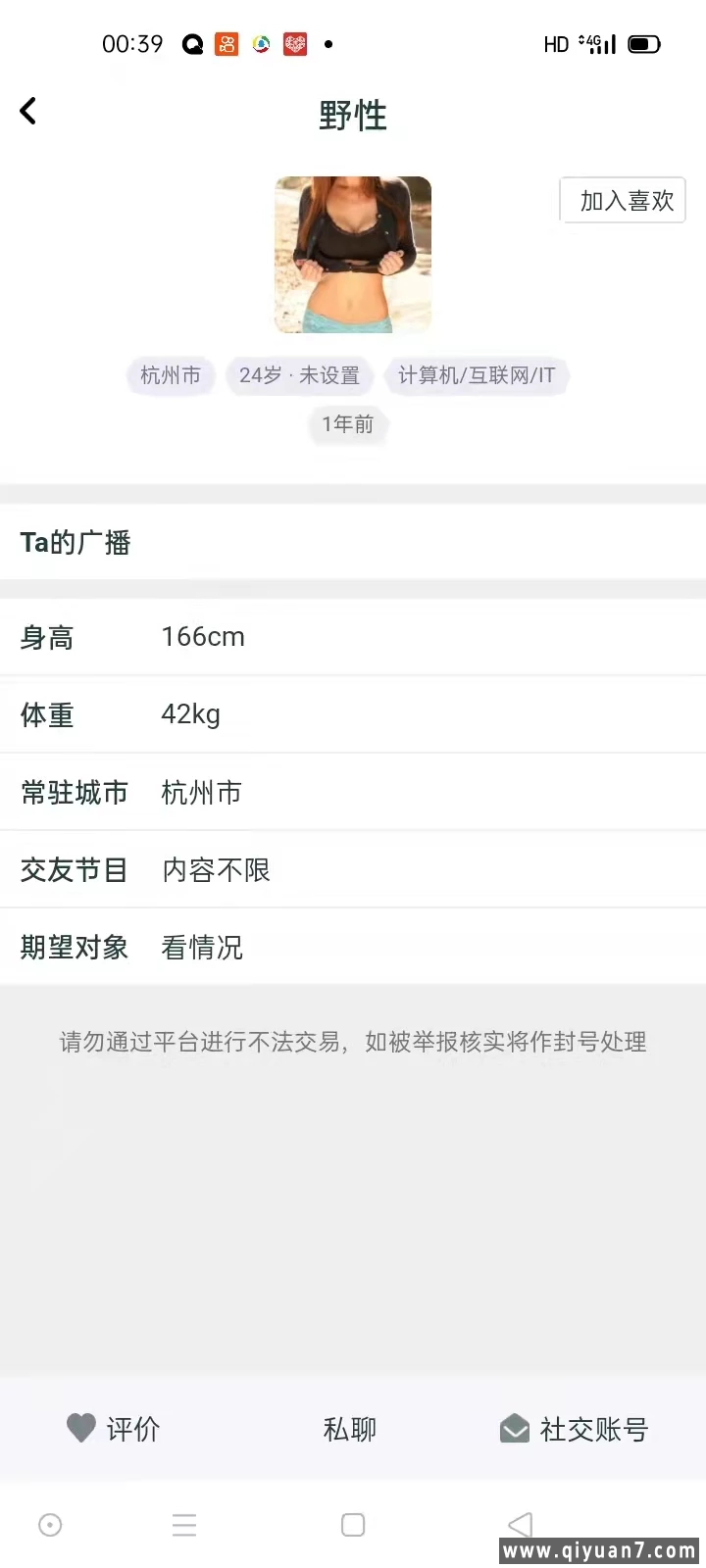The width and height of the screenshot is (706, 1568).
Task: View 社交账号 social account
Action: tap(575, 1429)
